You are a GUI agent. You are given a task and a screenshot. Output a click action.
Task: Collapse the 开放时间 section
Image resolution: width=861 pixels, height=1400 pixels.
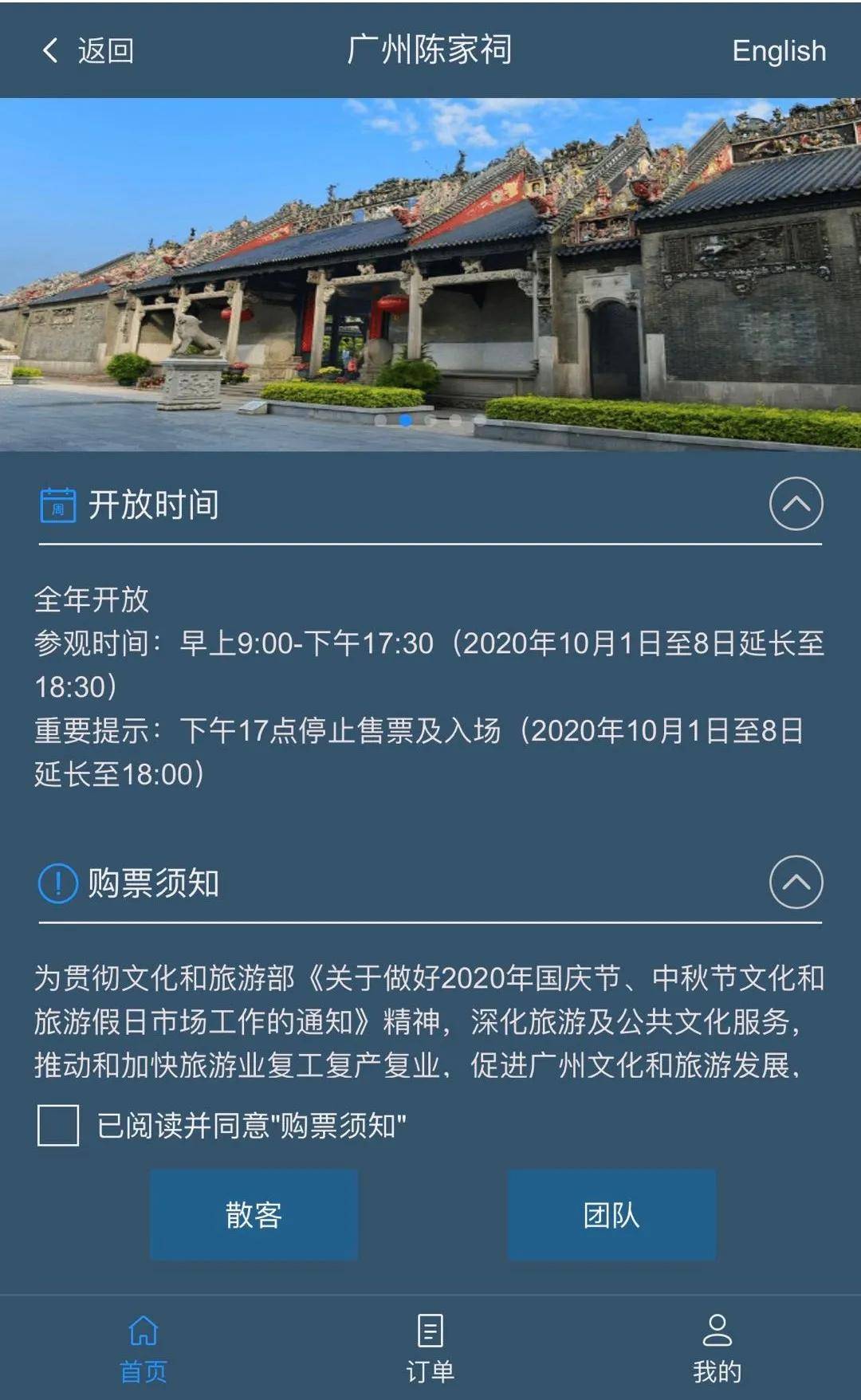pos(796,504)
